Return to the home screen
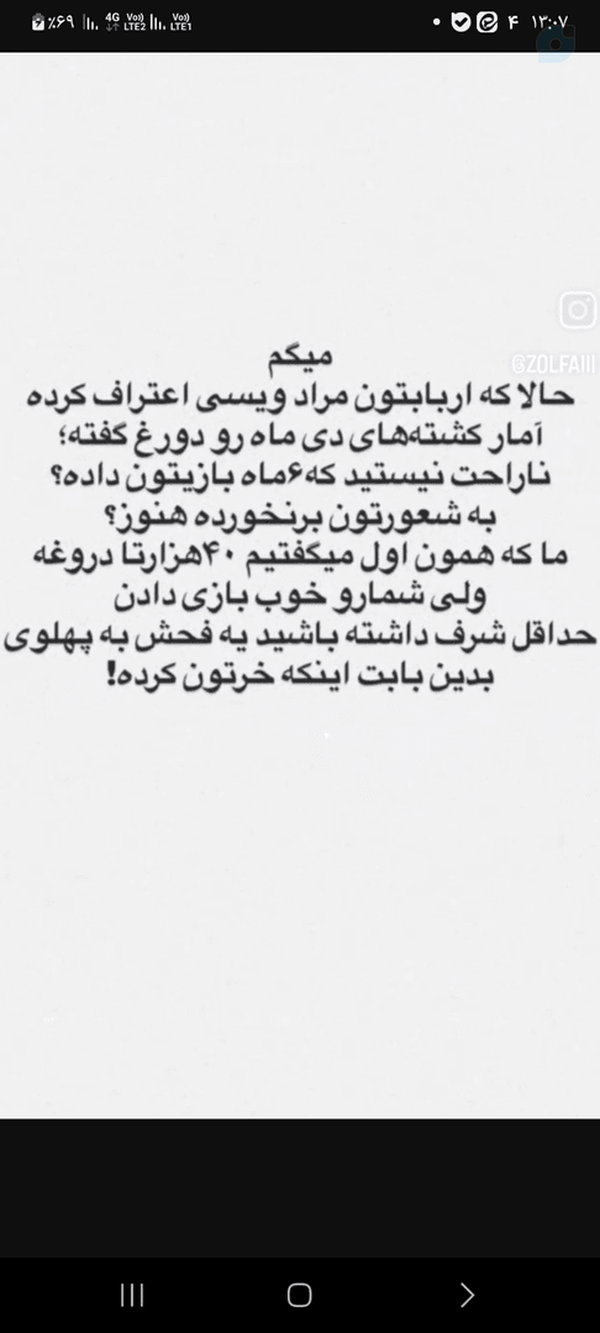The height and width of the screenshot is (1333, 600). (x=299, y=1295)
